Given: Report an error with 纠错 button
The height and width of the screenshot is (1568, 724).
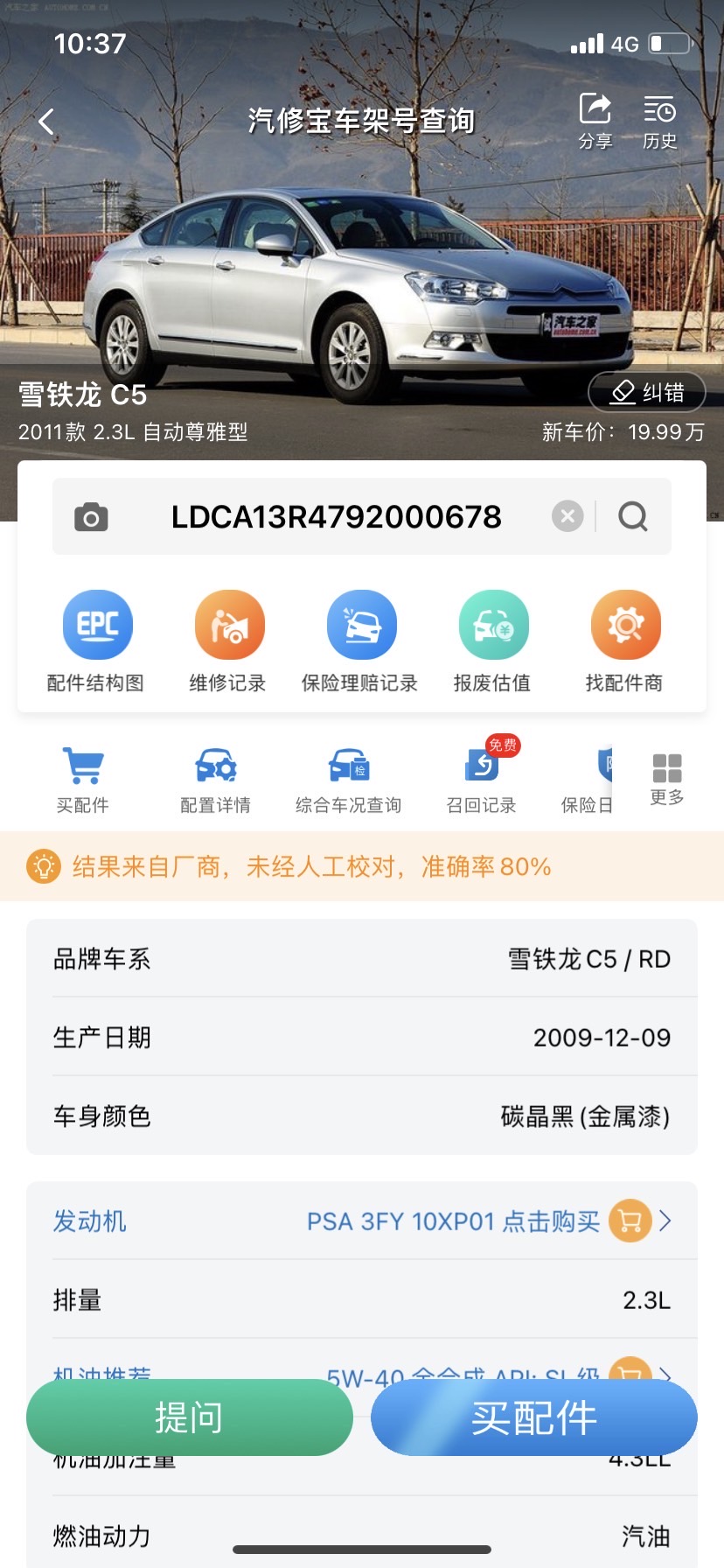Looking at the screenshot, I should point(647,392).
